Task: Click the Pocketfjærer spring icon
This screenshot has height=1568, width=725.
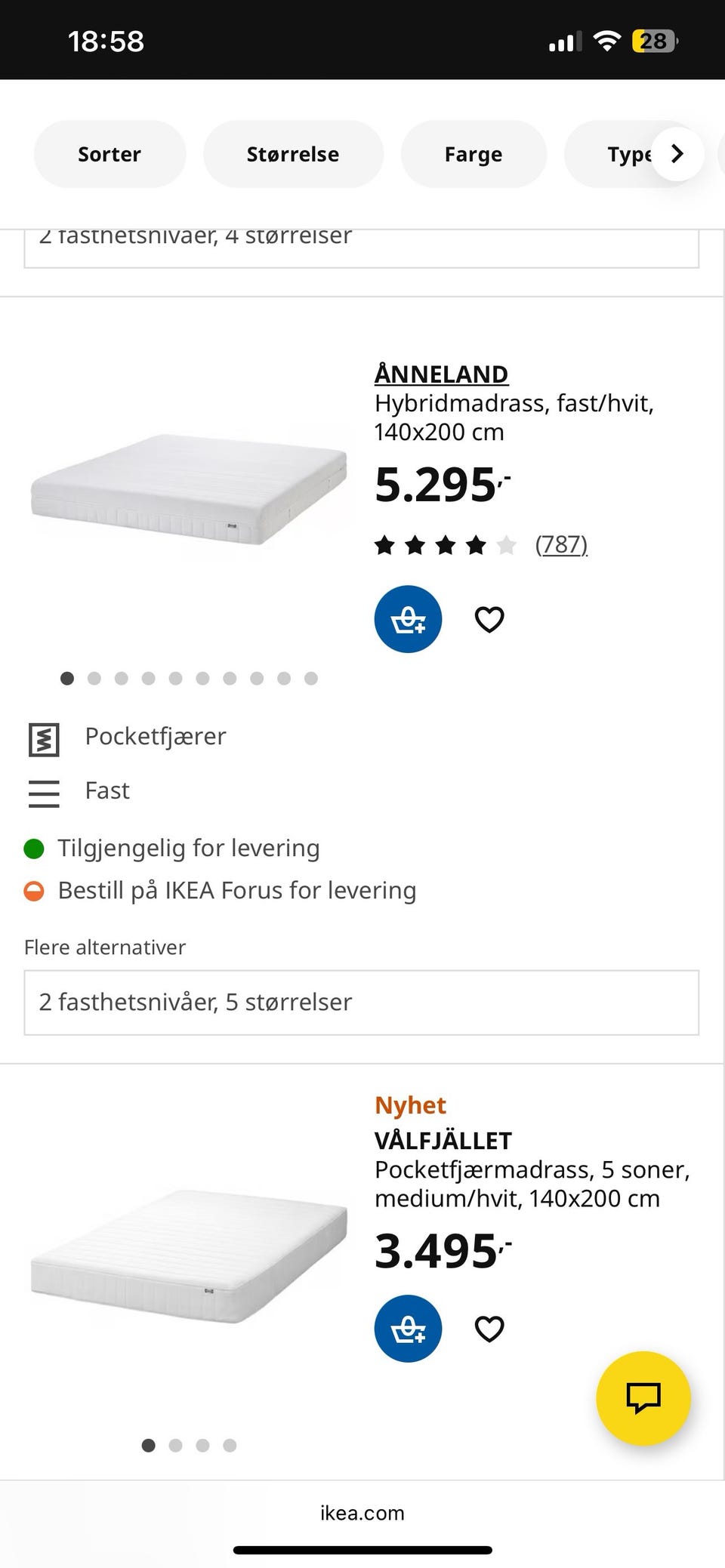Action: [x=44, y=740]
